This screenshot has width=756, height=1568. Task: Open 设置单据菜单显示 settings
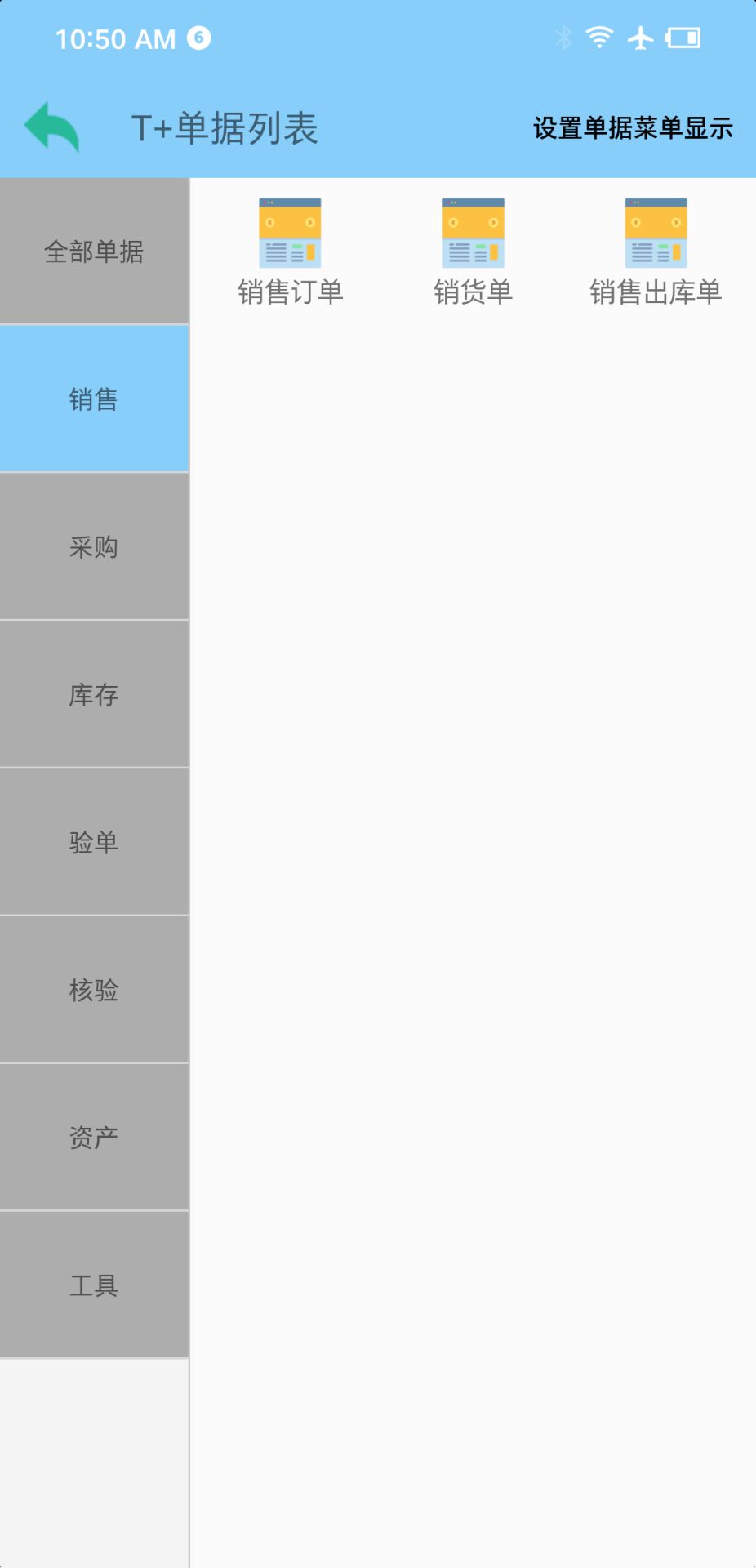point(633,128)
